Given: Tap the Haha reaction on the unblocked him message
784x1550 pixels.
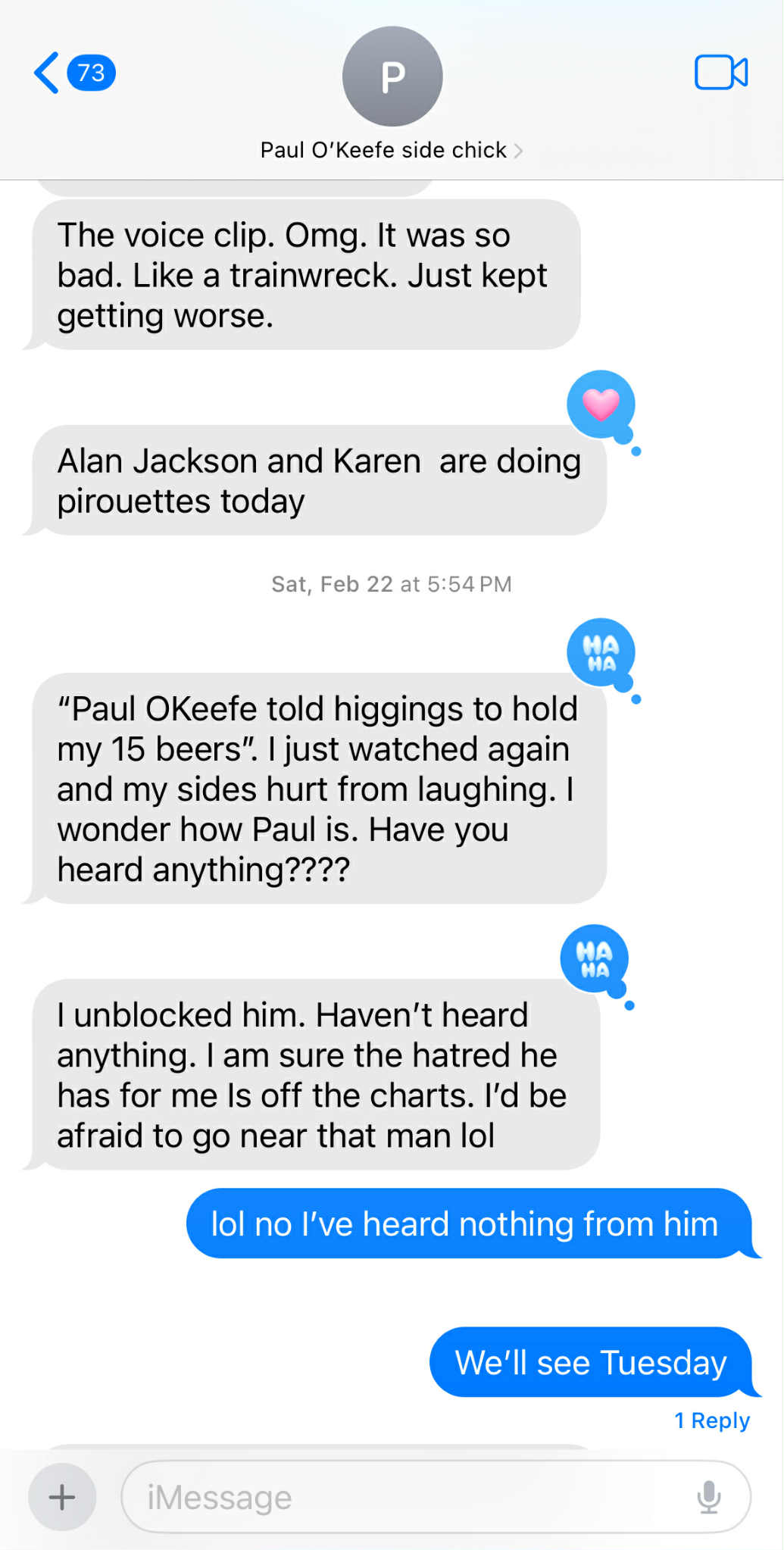Looking at the screenshot, I should [595, 958].
